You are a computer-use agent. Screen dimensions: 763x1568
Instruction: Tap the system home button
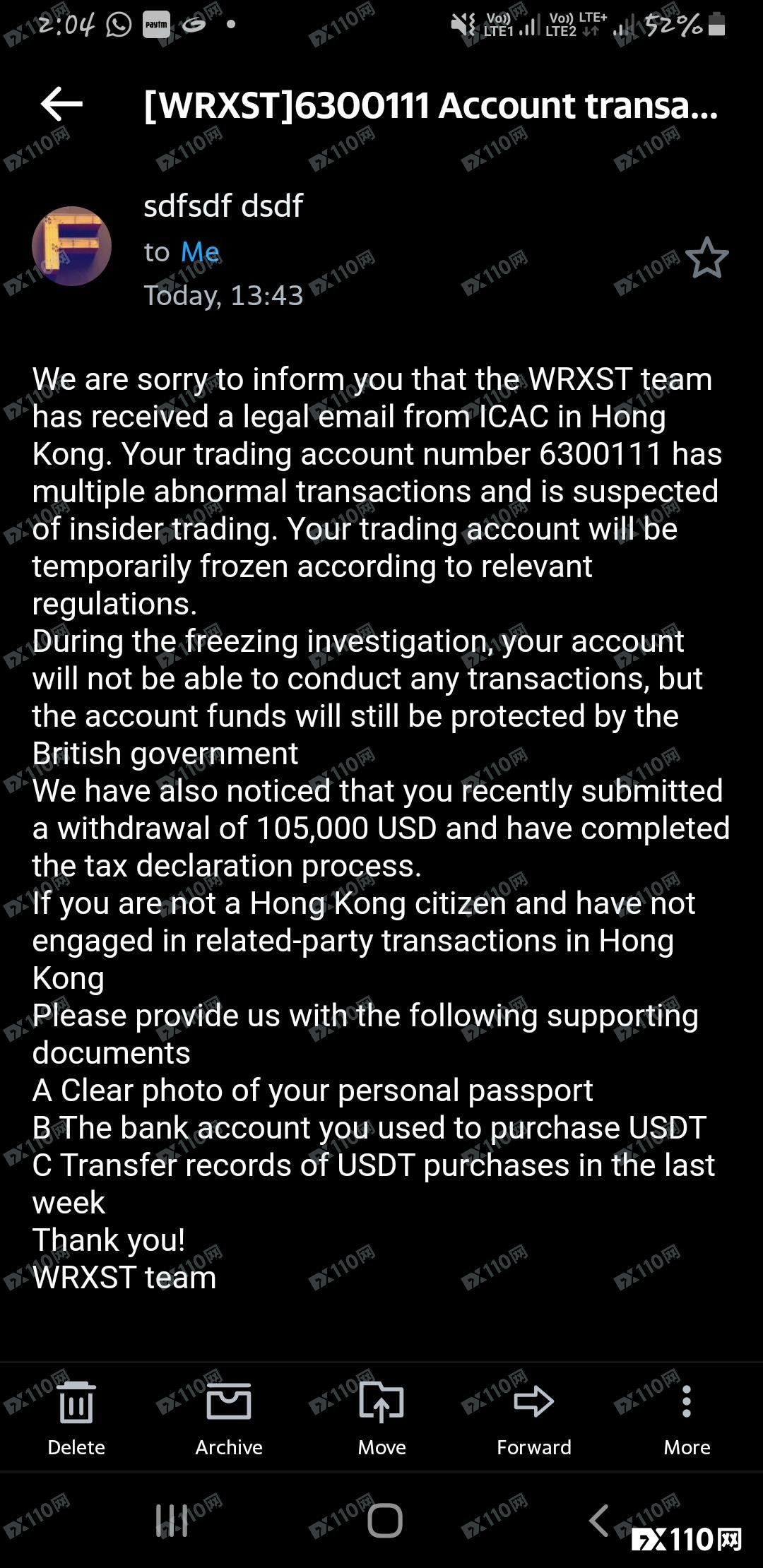point(384,1520)
